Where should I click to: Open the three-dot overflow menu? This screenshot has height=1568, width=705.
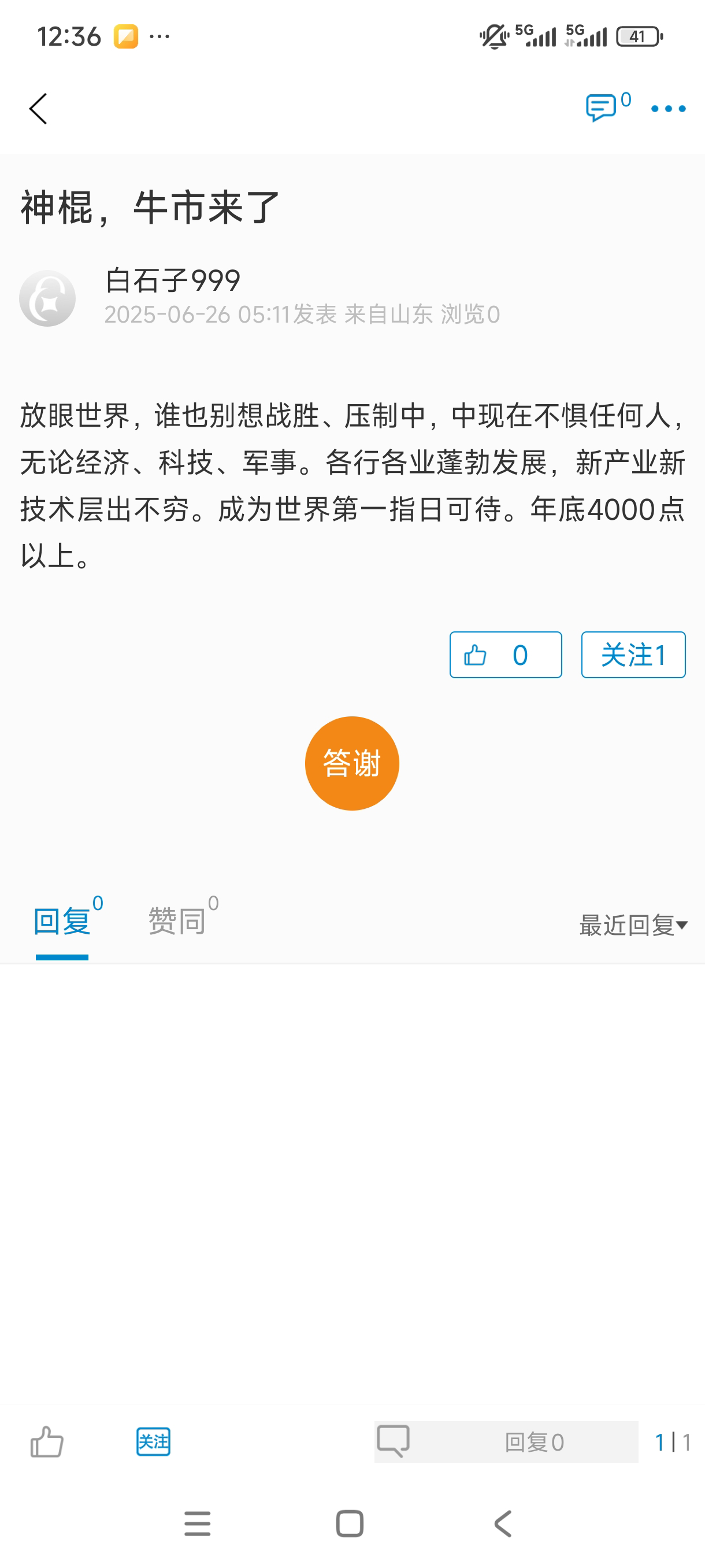pos(668,109)
